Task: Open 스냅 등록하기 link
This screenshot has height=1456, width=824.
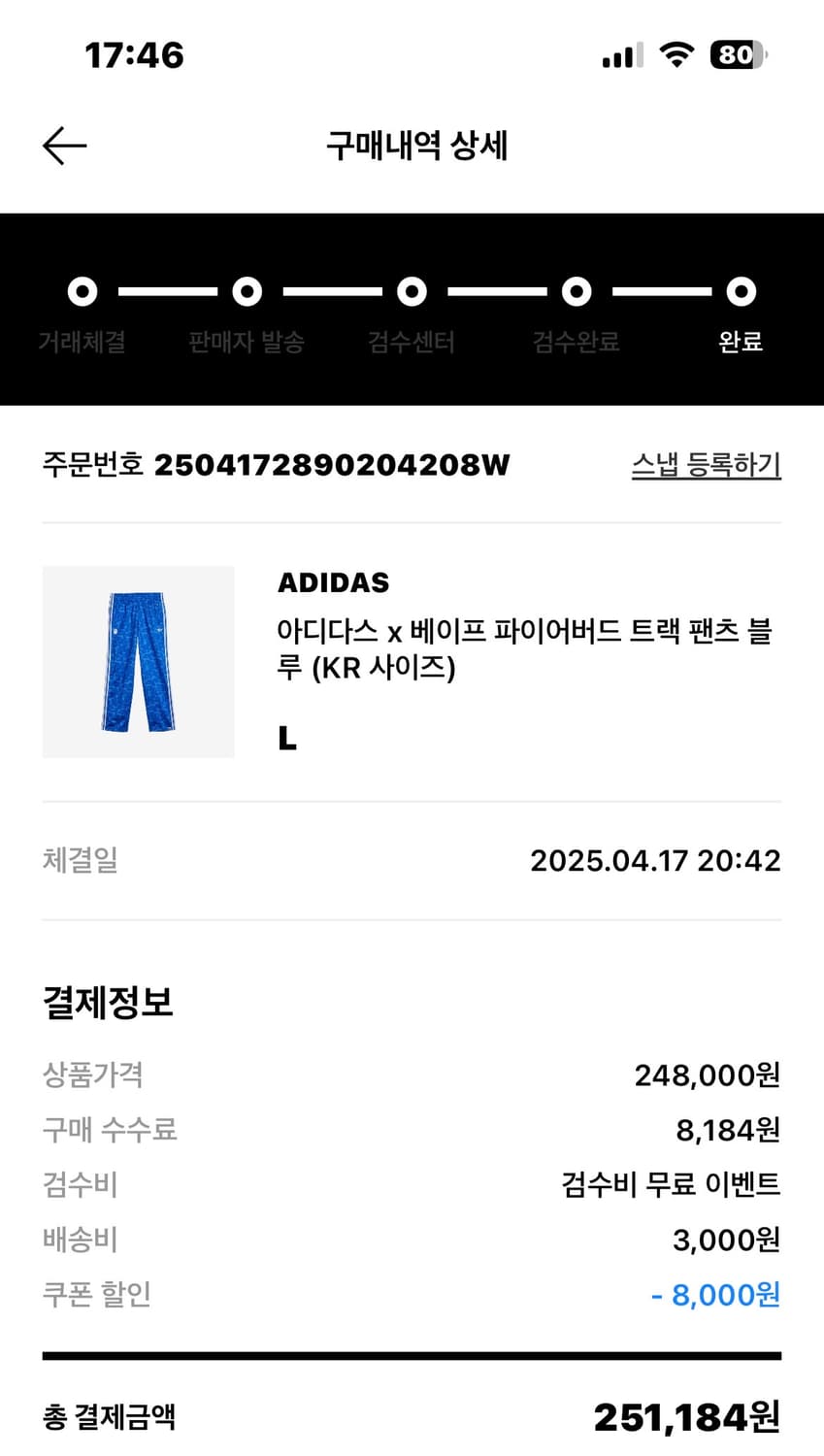Action: (707, 465)
